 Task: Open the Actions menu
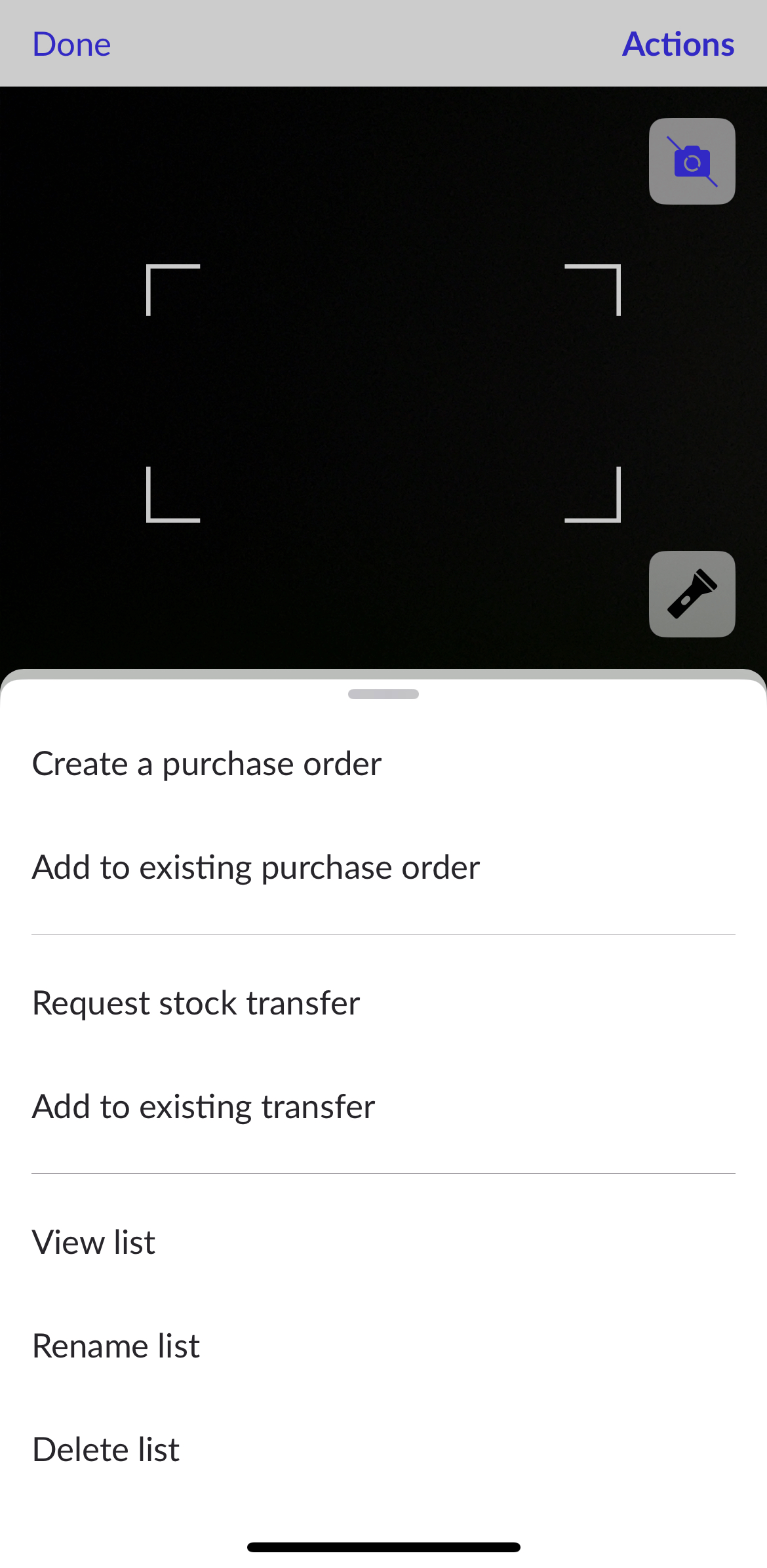click(678, 43)
